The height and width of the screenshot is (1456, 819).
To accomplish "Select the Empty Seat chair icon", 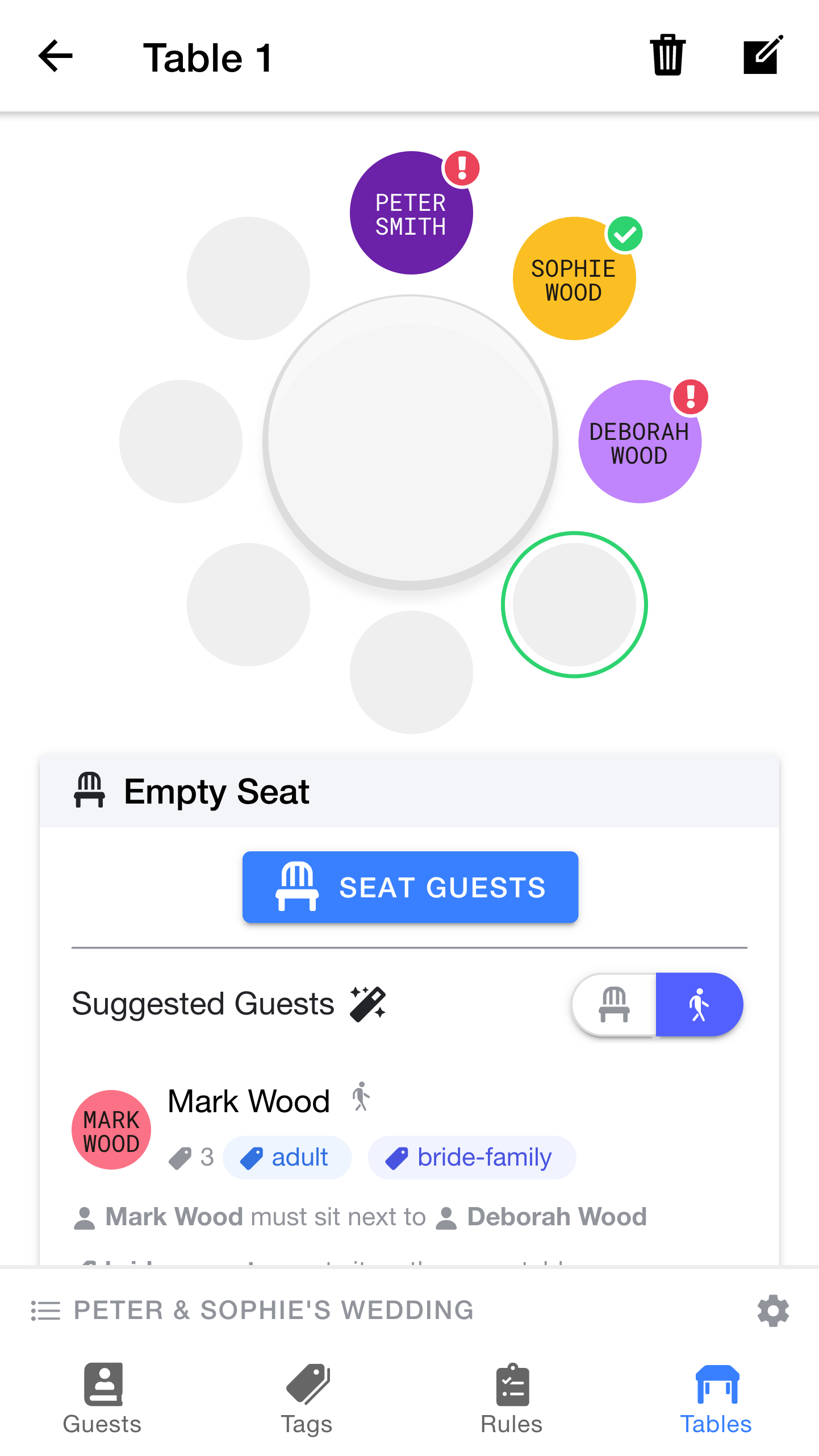I will (x=90, y=791).
